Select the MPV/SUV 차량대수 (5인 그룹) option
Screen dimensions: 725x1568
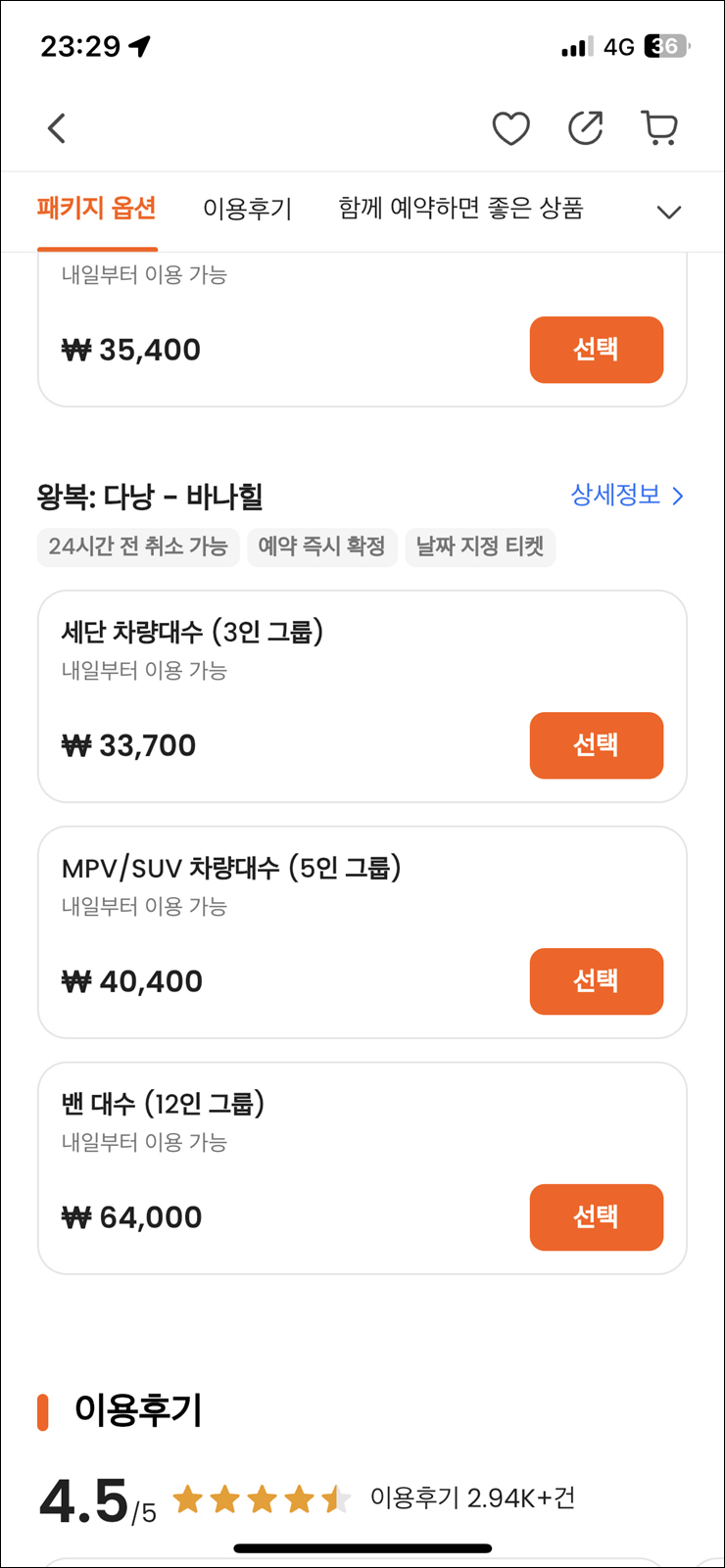[x=597, y=981]
